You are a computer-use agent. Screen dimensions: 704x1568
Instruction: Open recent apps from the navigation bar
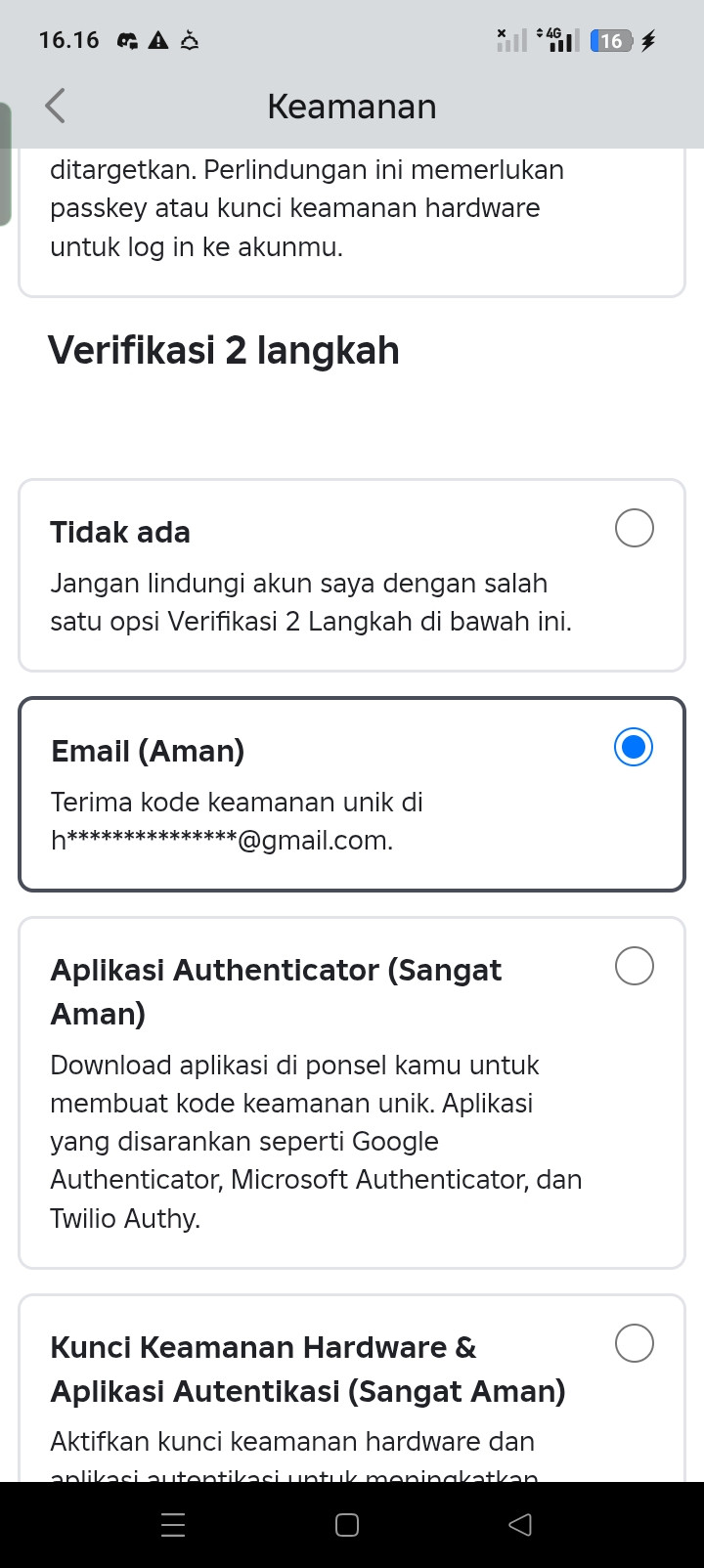(x=173, y=1525)
